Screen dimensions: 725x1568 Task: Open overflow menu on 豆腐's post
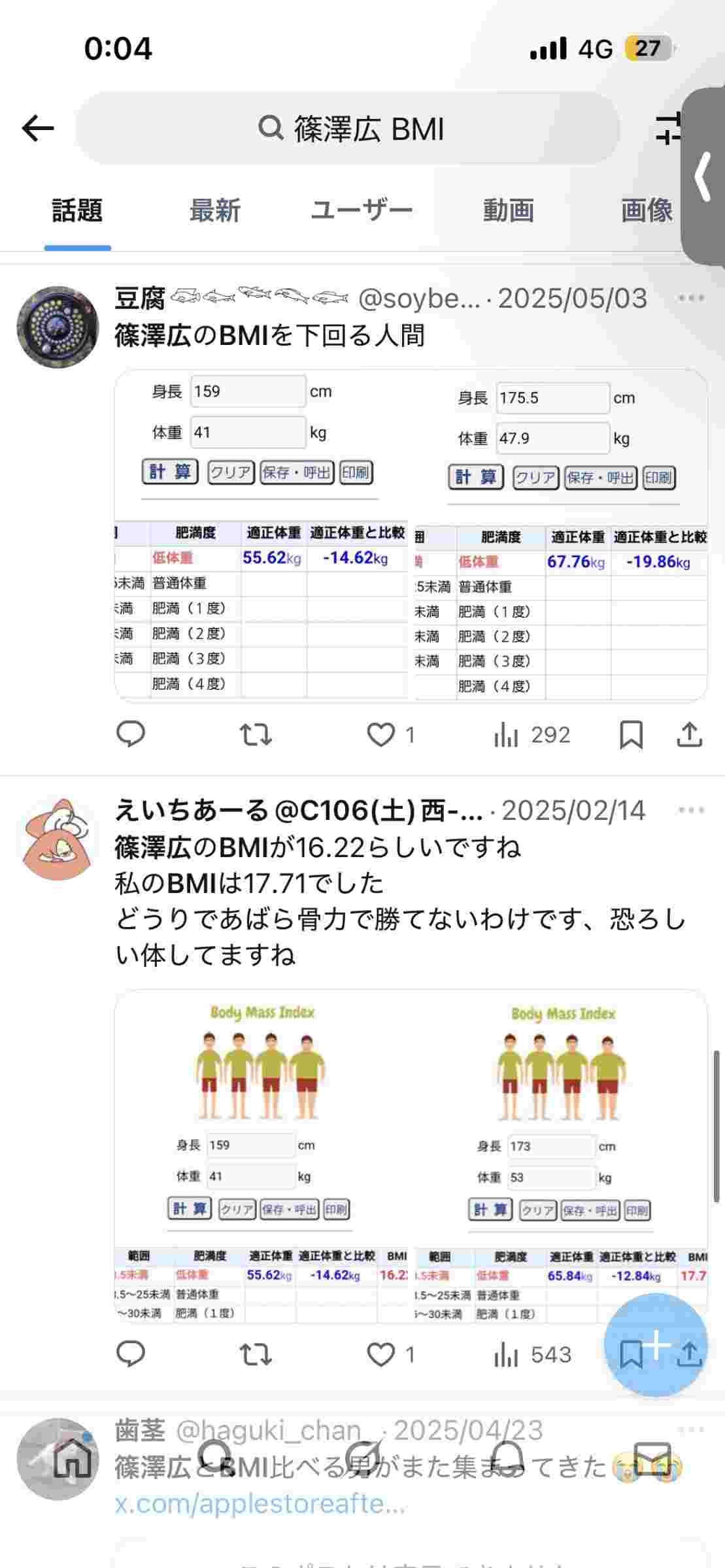pos(691,299)
